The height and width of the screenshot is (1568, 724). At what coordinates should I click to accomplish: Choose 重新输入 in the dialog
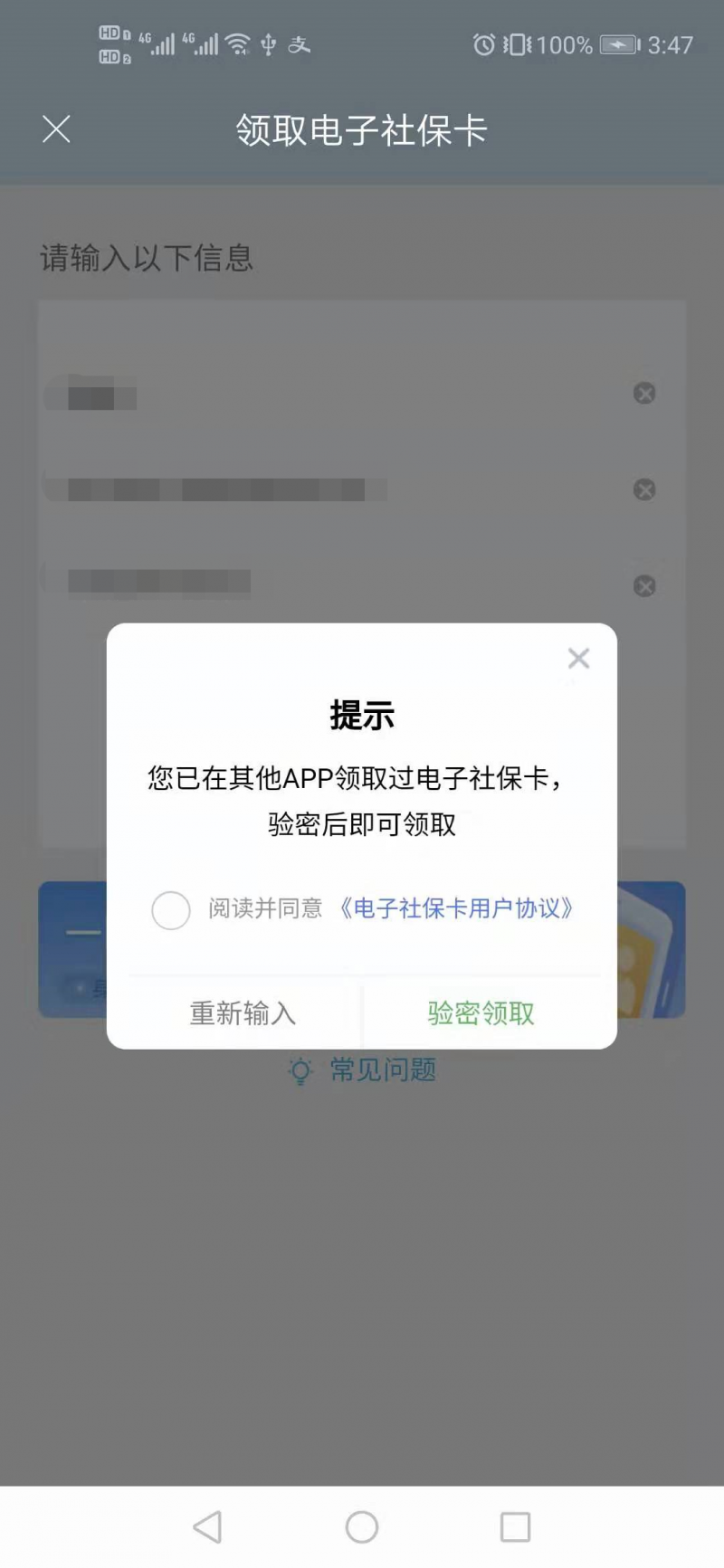click(x=243, y=1013)
